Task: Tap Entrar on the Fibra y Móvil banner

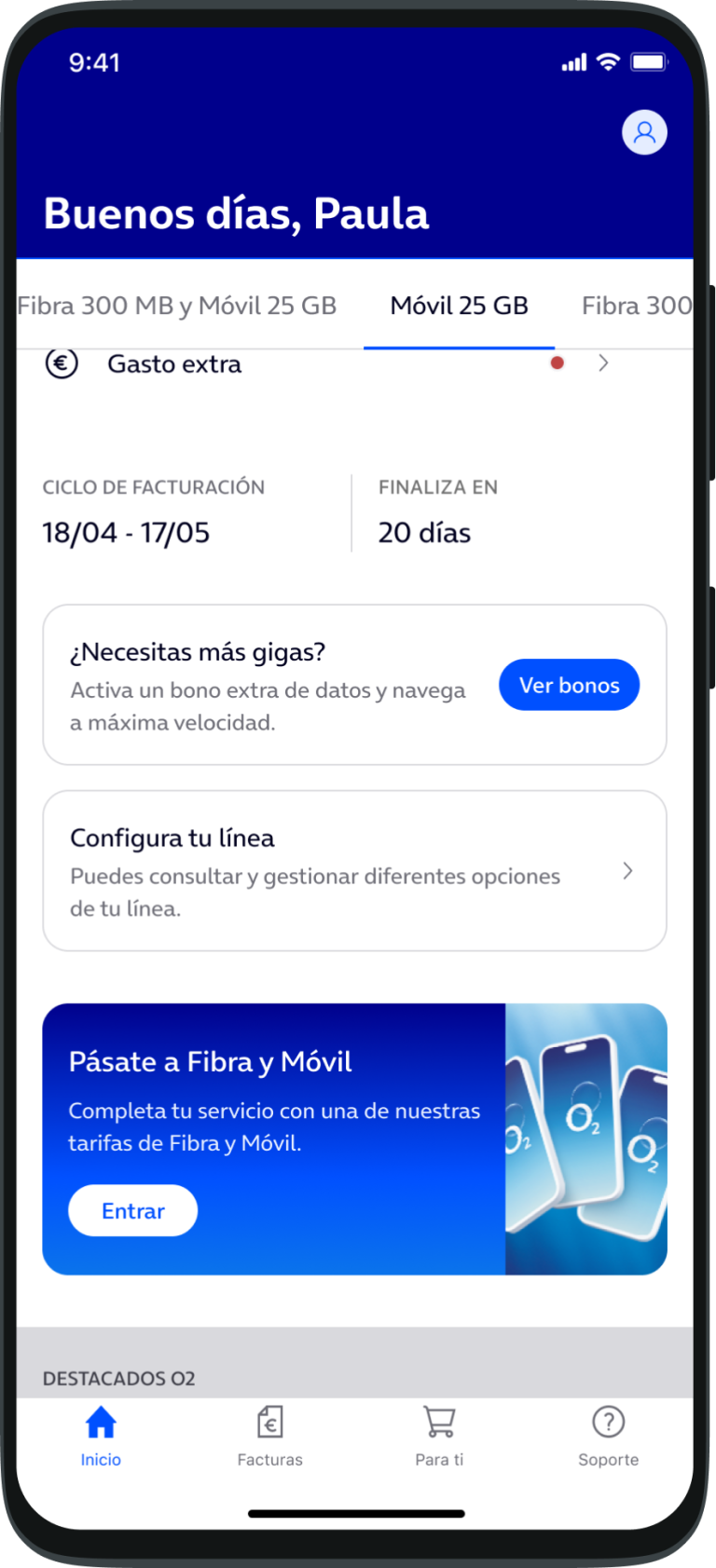Action: coord(132,1210)
